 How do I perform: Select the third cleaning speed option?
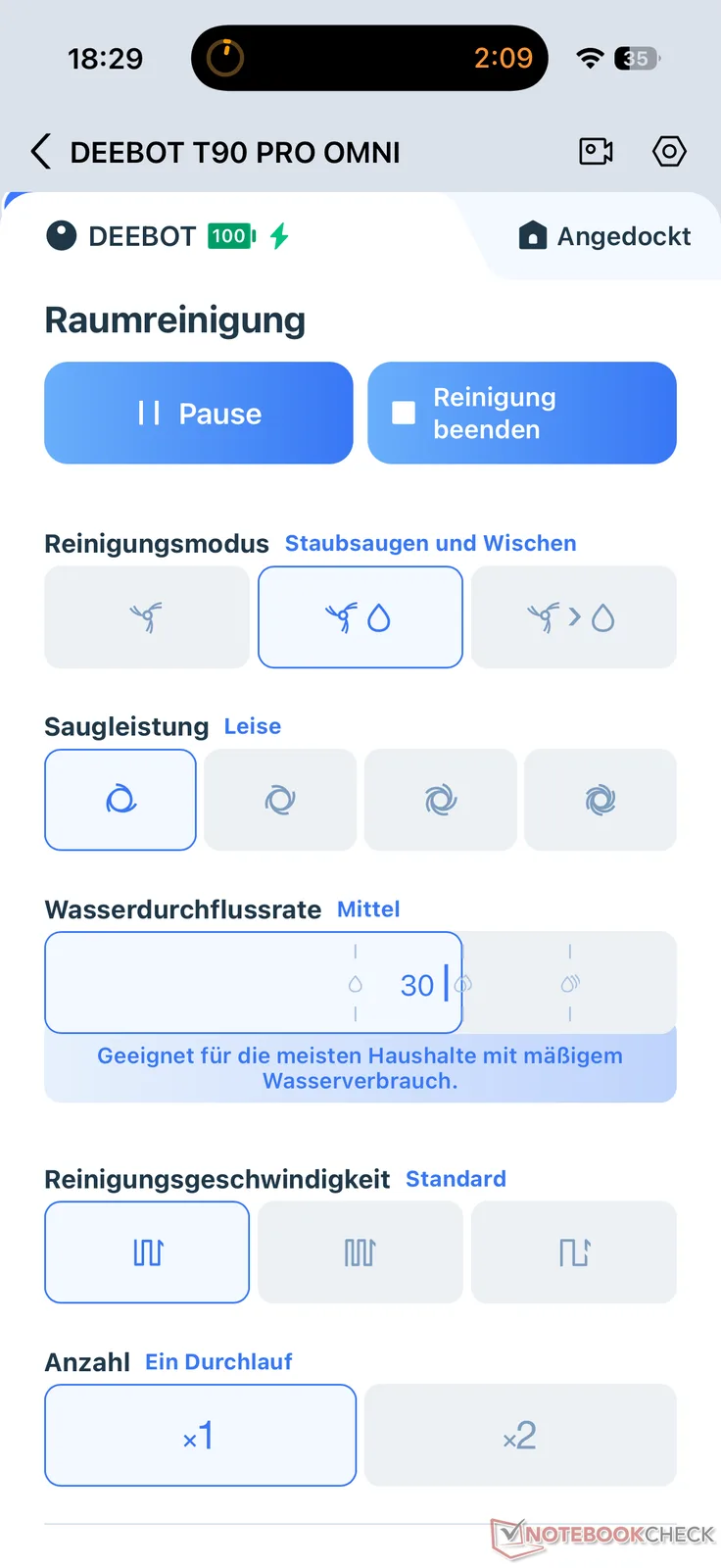point(573,1252)
